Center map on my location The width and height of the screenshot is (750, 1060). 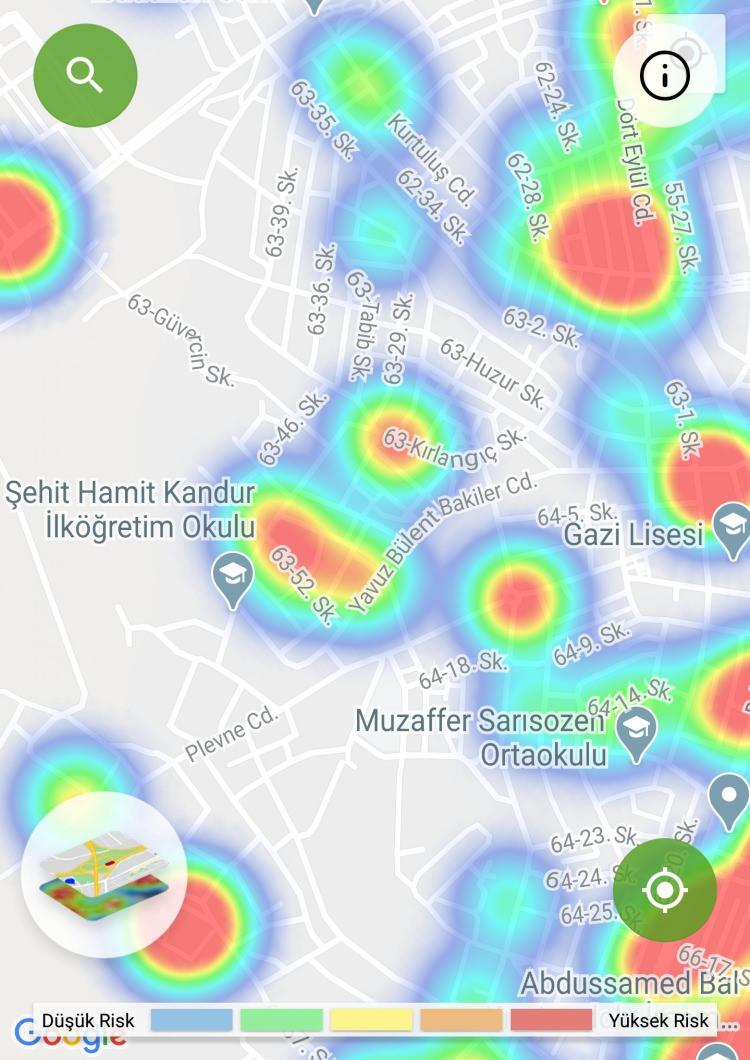pos(665,890)
